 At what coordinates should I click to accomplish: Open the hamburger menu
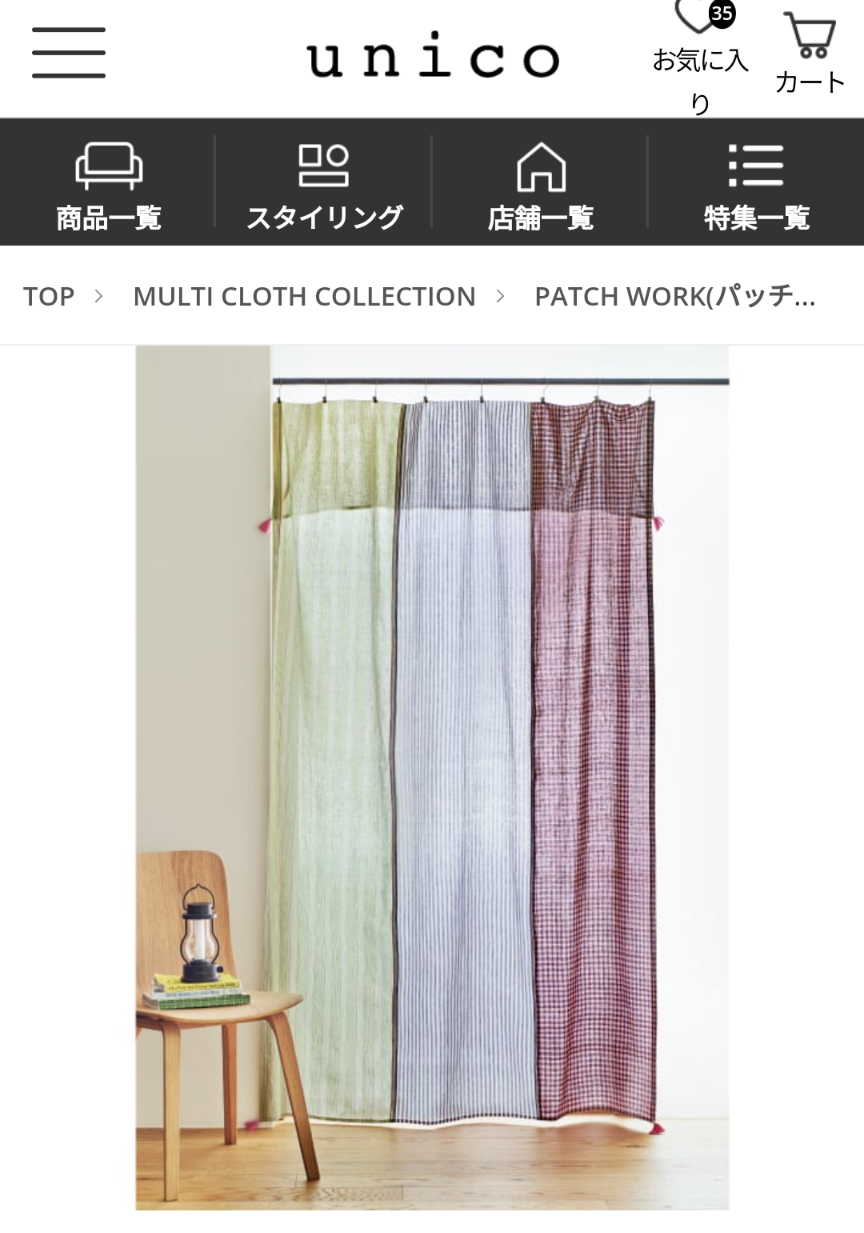click(x=68, y=53)
